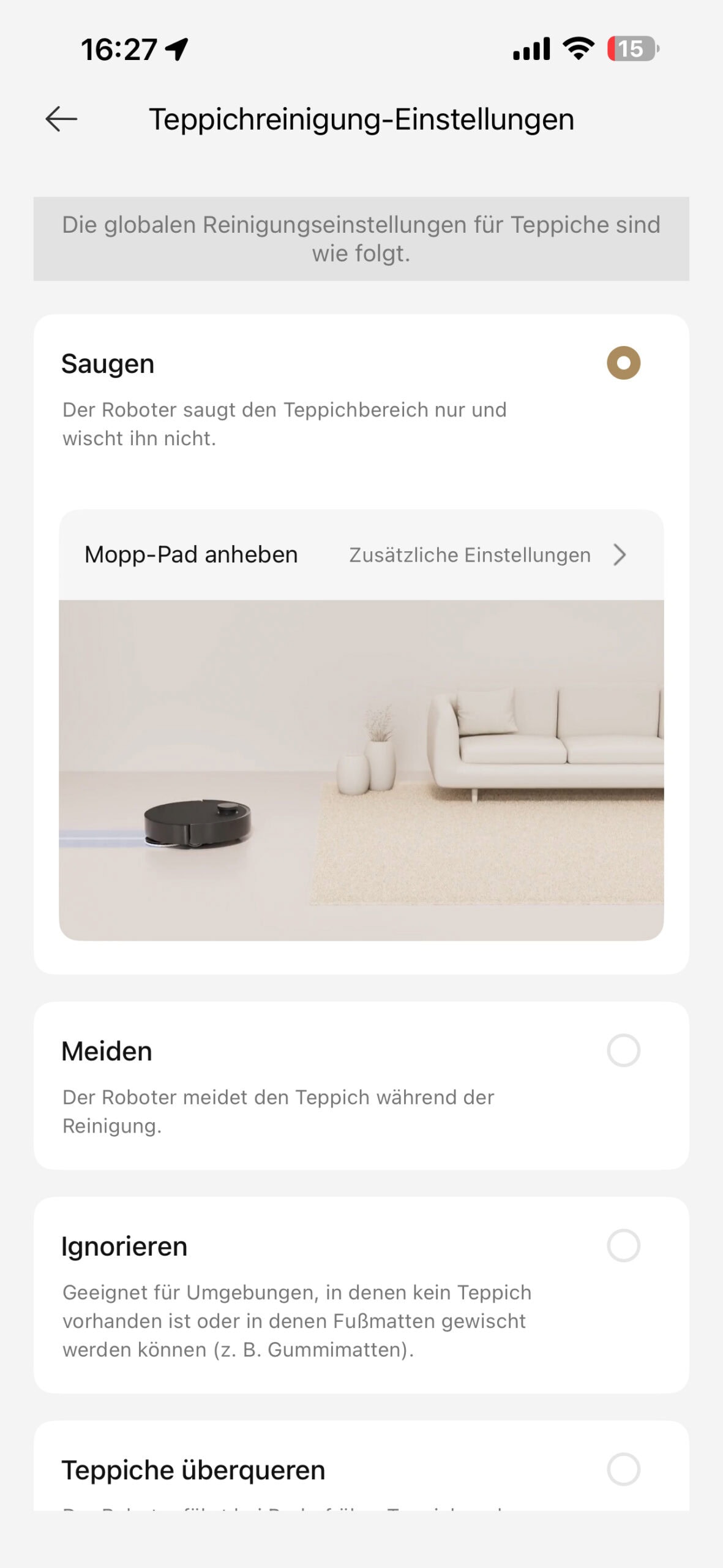Select the Saugen carpet cleaning option
The width and height of the screenshot is (723, 1568).
tap(623, 363)
